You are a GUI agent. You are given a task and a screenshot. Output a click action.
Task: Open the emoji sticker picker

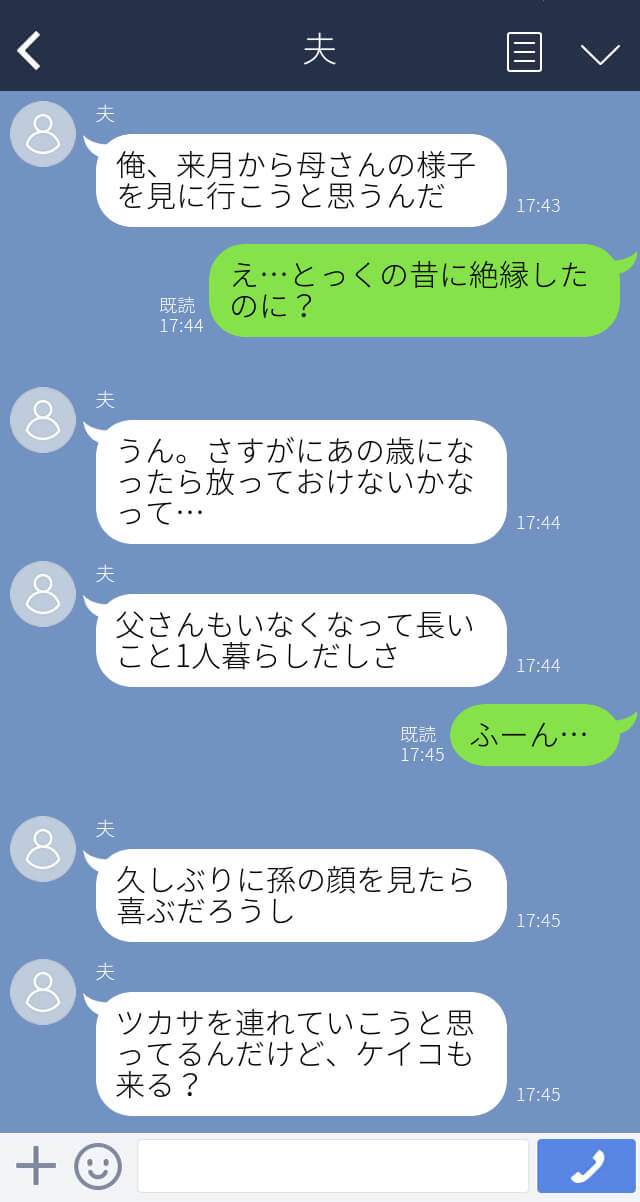(x=98, y=1166)
